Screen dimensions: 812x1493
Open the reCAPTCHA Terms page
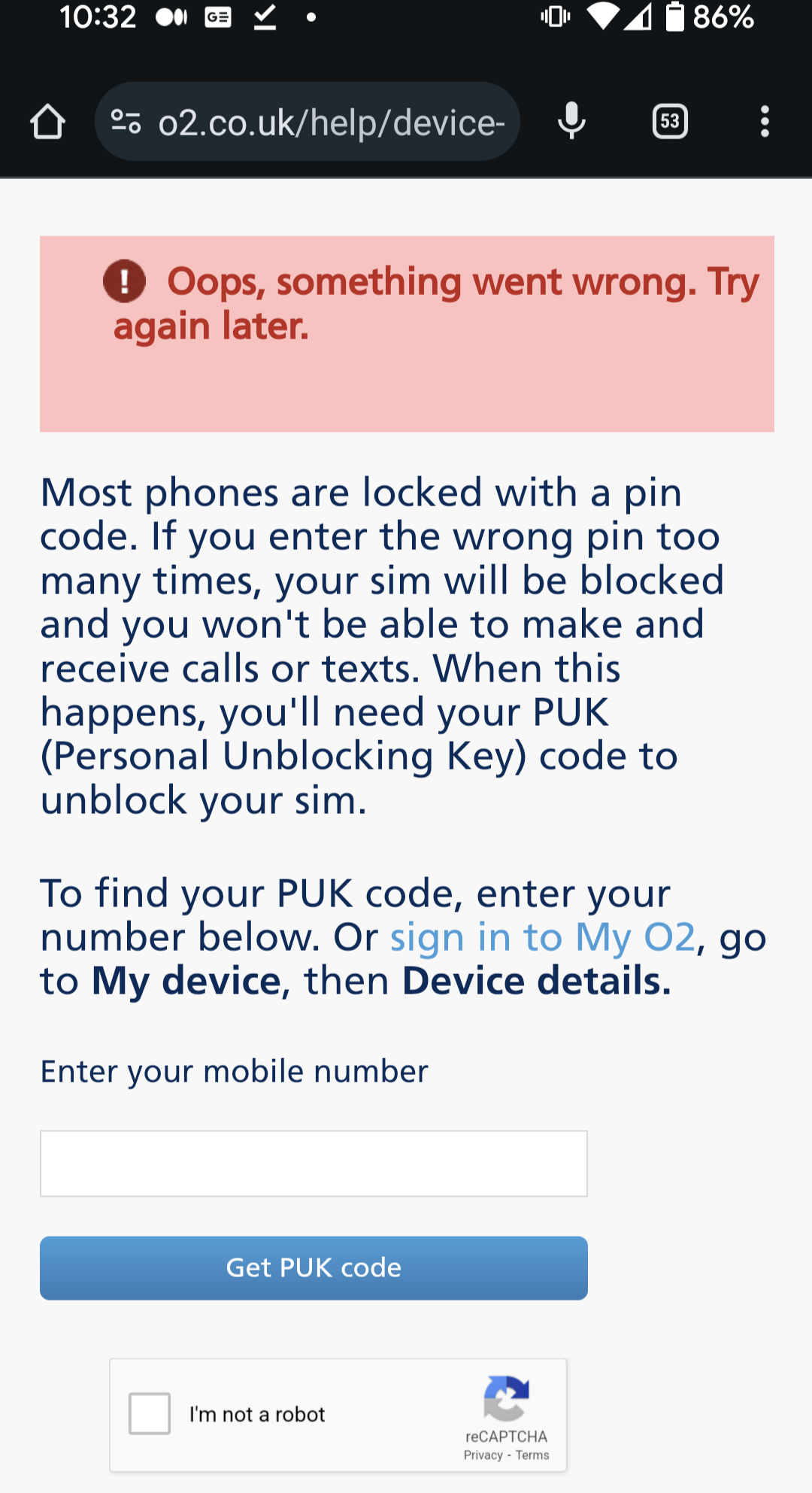click(532, 1455)
